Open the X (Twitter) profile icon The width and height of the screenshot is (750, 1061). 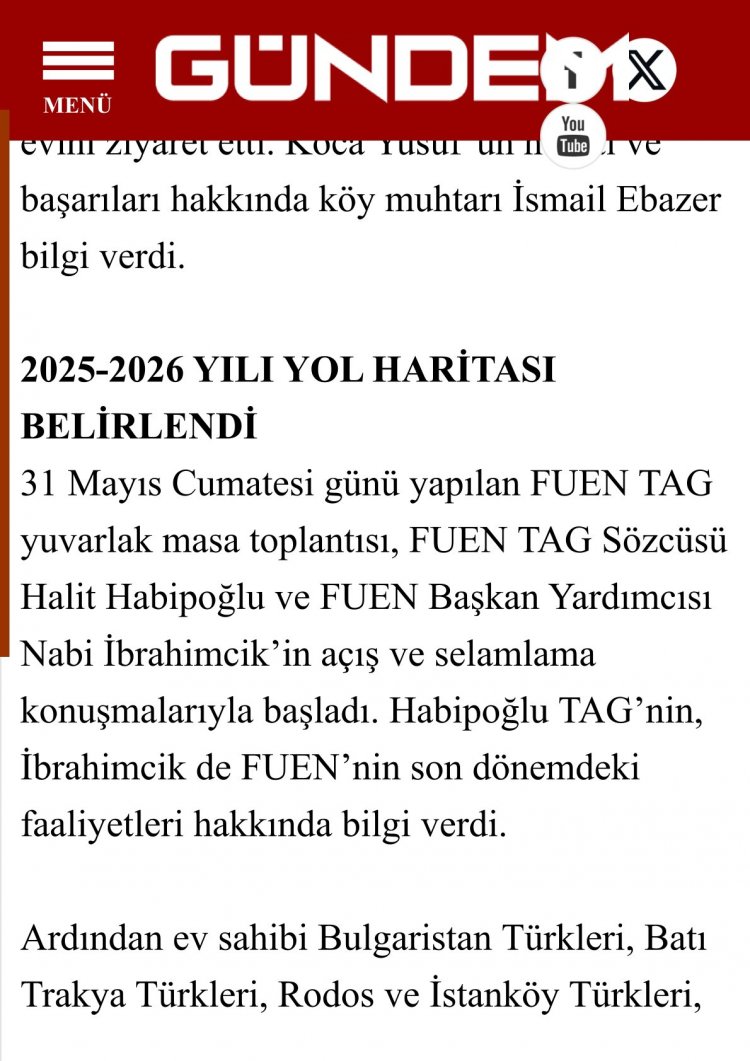tap(645, 70)
